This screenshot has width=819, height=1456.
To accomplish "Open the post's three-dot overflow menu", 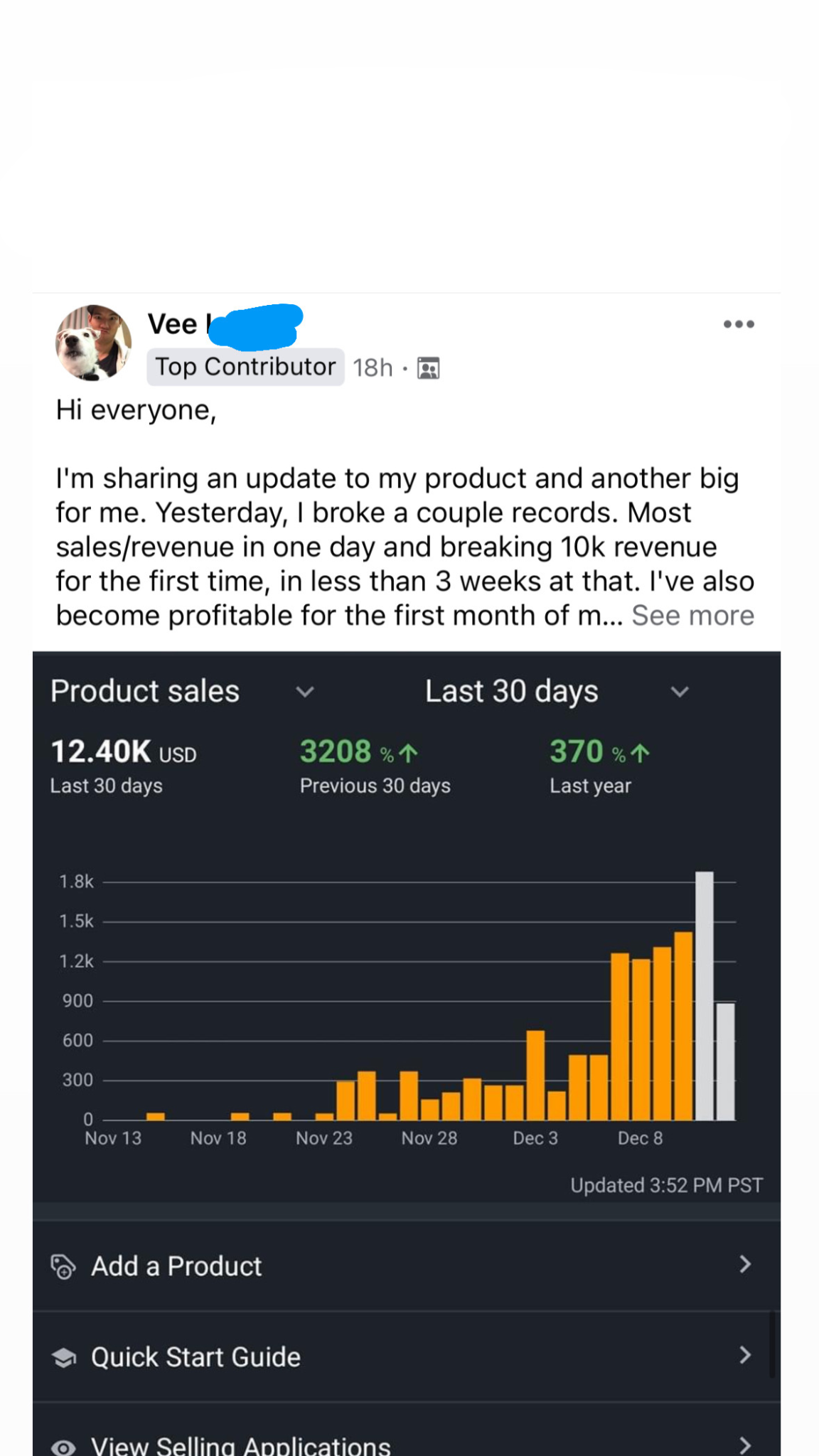I will [739, 324].
